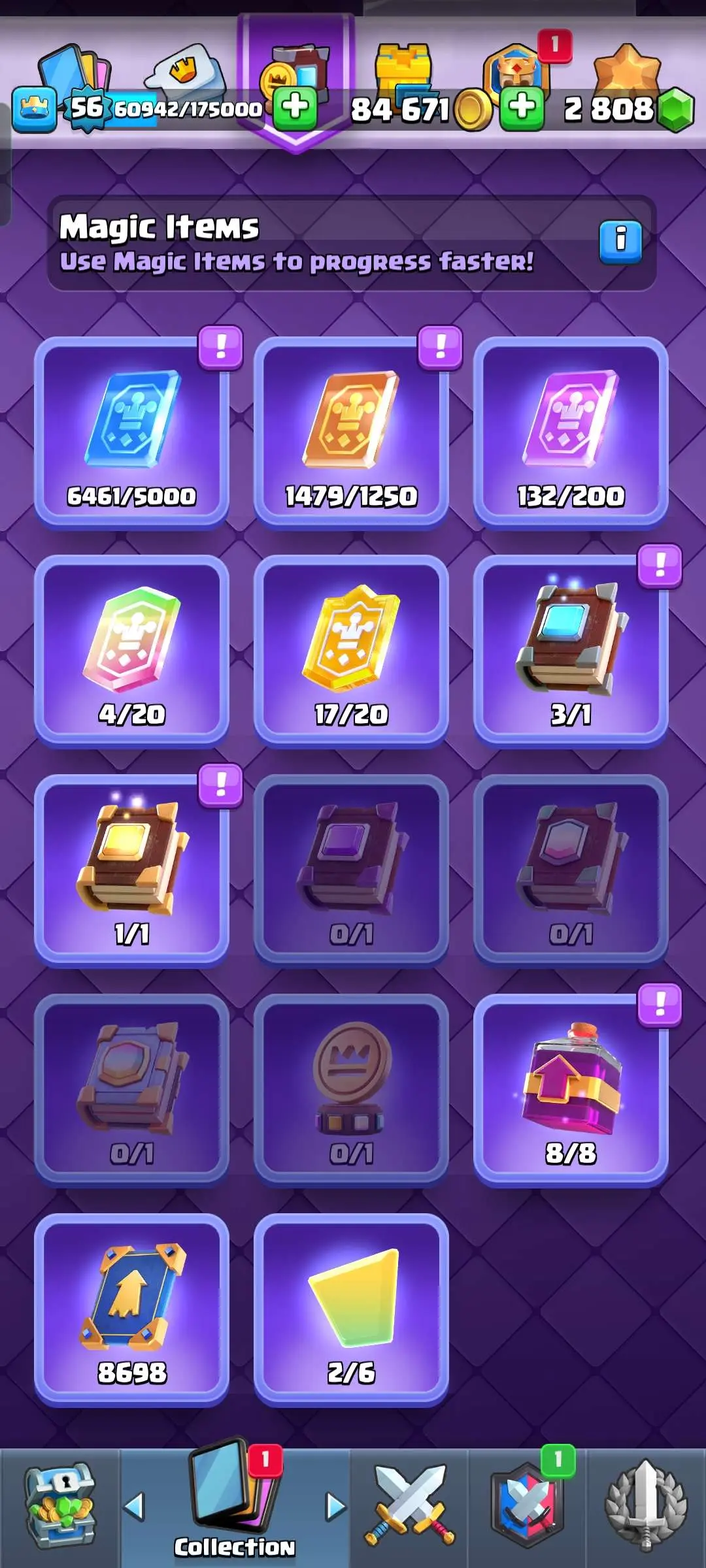Open the blue wild card 6461/5000
The width and height of the screenshot is (706, 1568).
coord(131,431)
